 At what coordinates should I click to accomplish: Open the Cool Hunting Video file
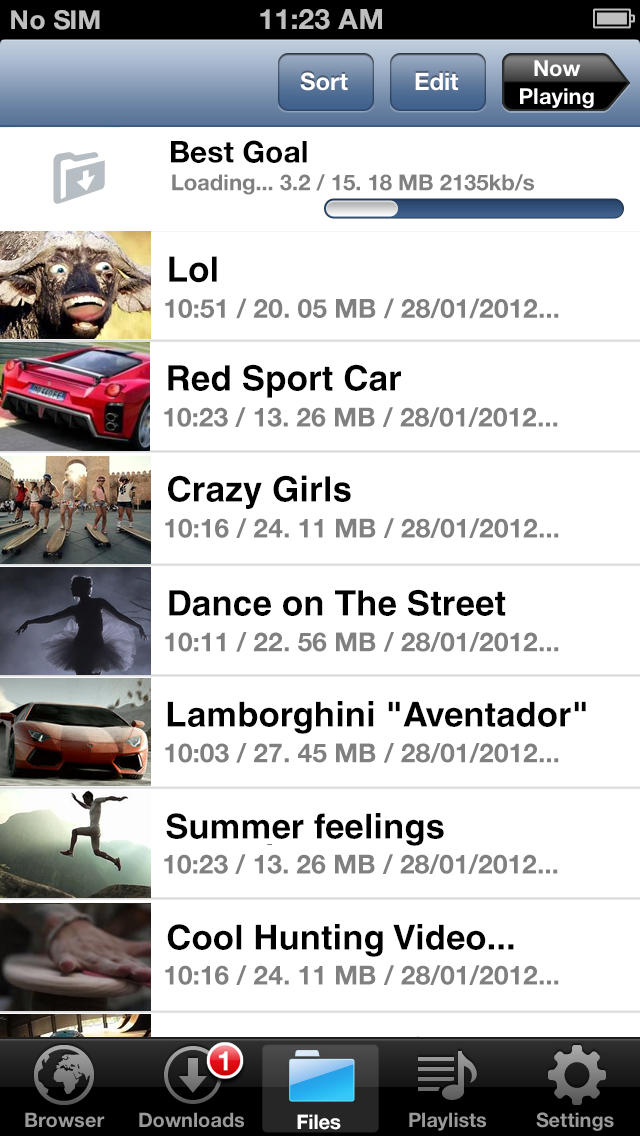coord(320,955)
